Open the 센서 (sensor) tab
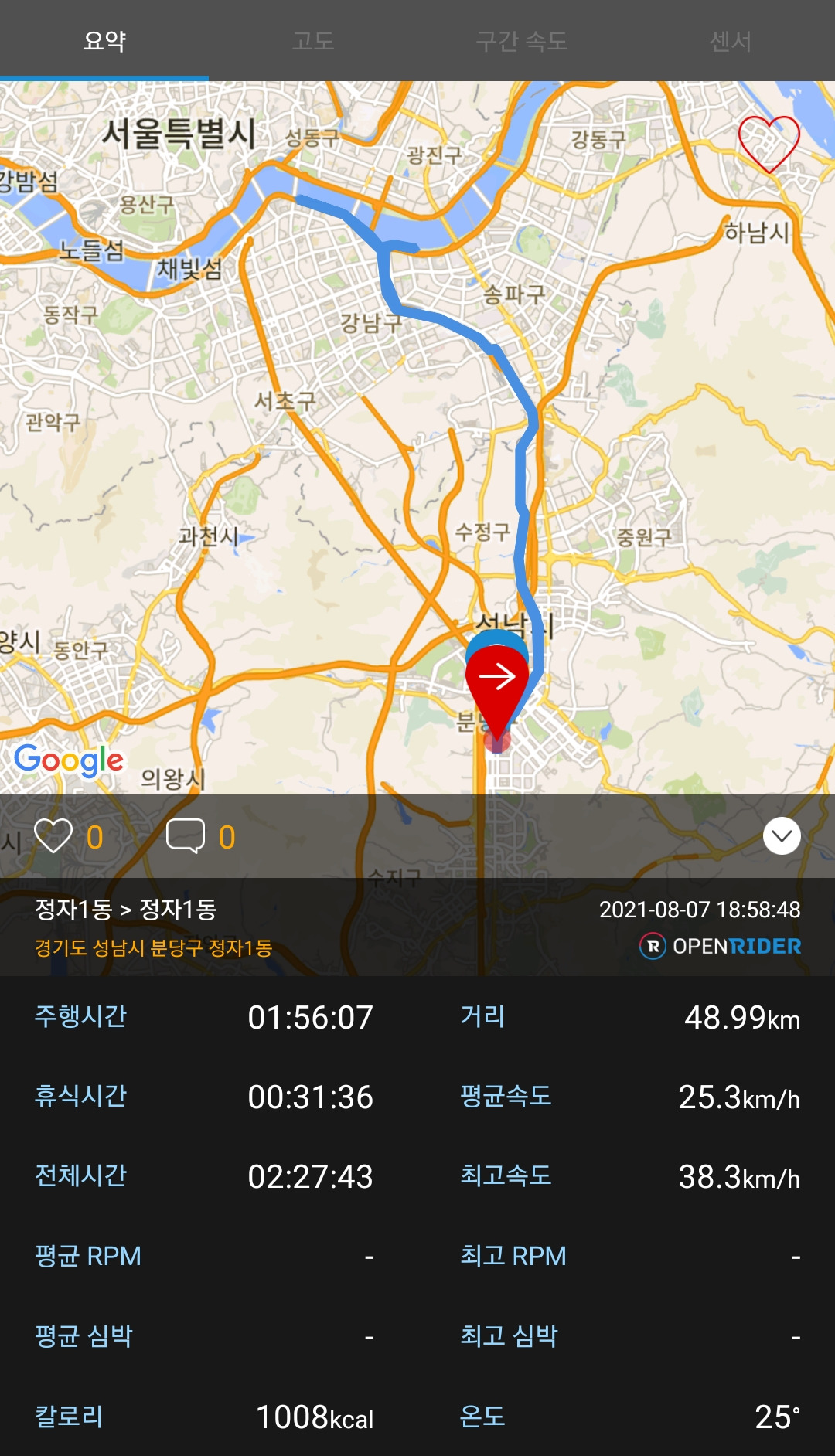The width and height of the screenshot is (835, 1456). (730, 43)
